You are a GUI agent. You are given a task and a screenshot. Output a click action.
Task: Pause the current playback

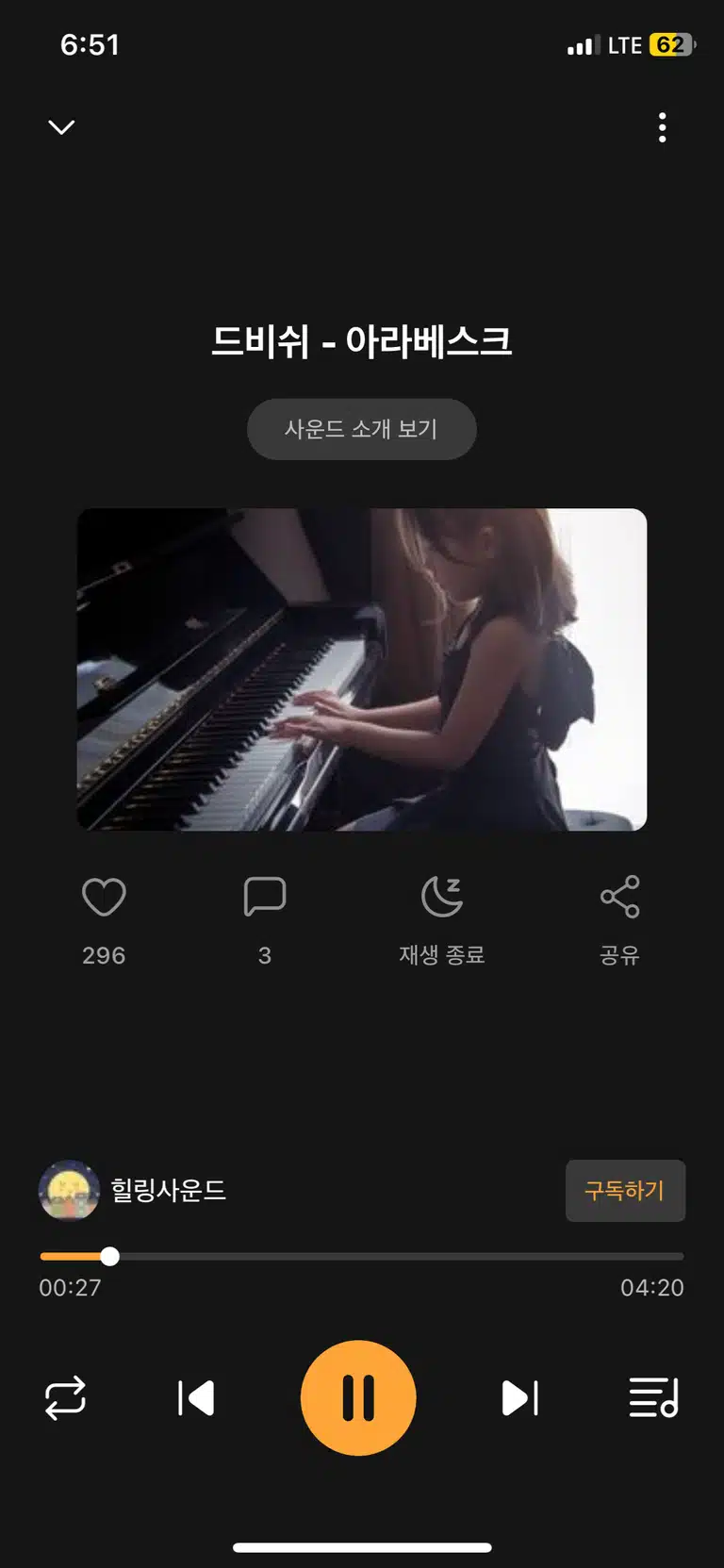click(x=358, y=1398)
